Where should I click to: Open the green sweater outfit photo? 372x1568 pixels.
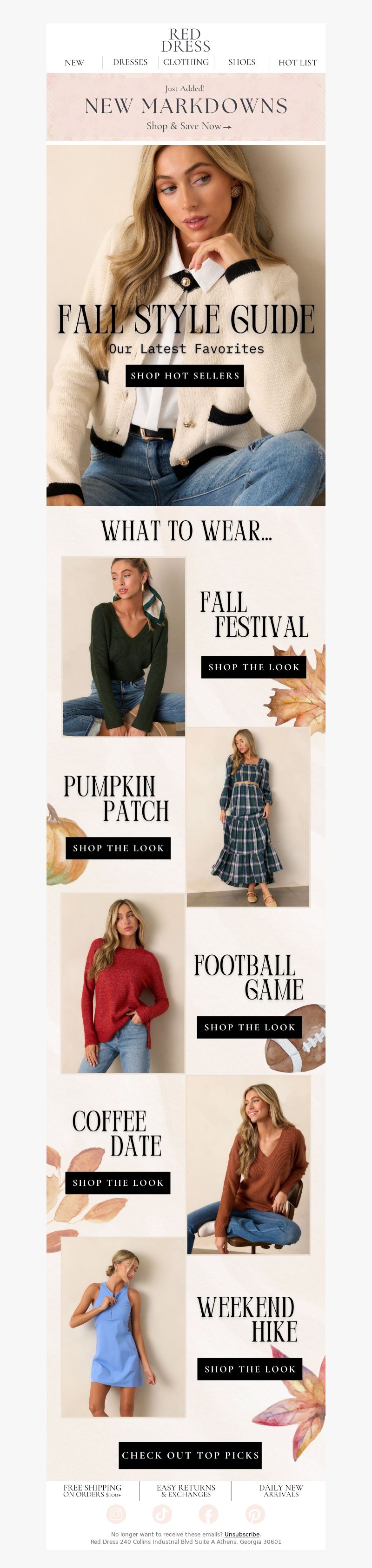point(124,647)
